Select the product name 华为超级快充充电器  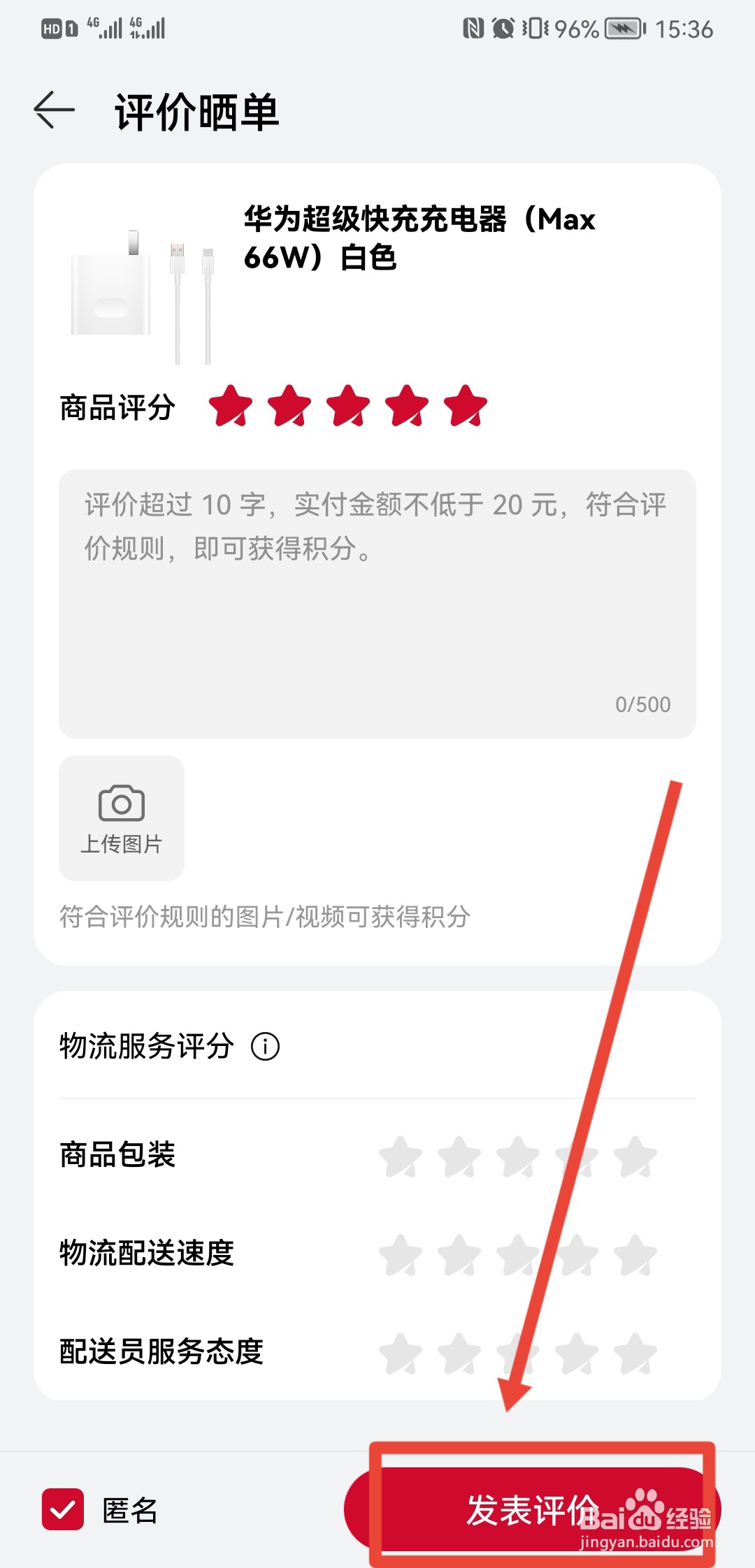(419, 238)
